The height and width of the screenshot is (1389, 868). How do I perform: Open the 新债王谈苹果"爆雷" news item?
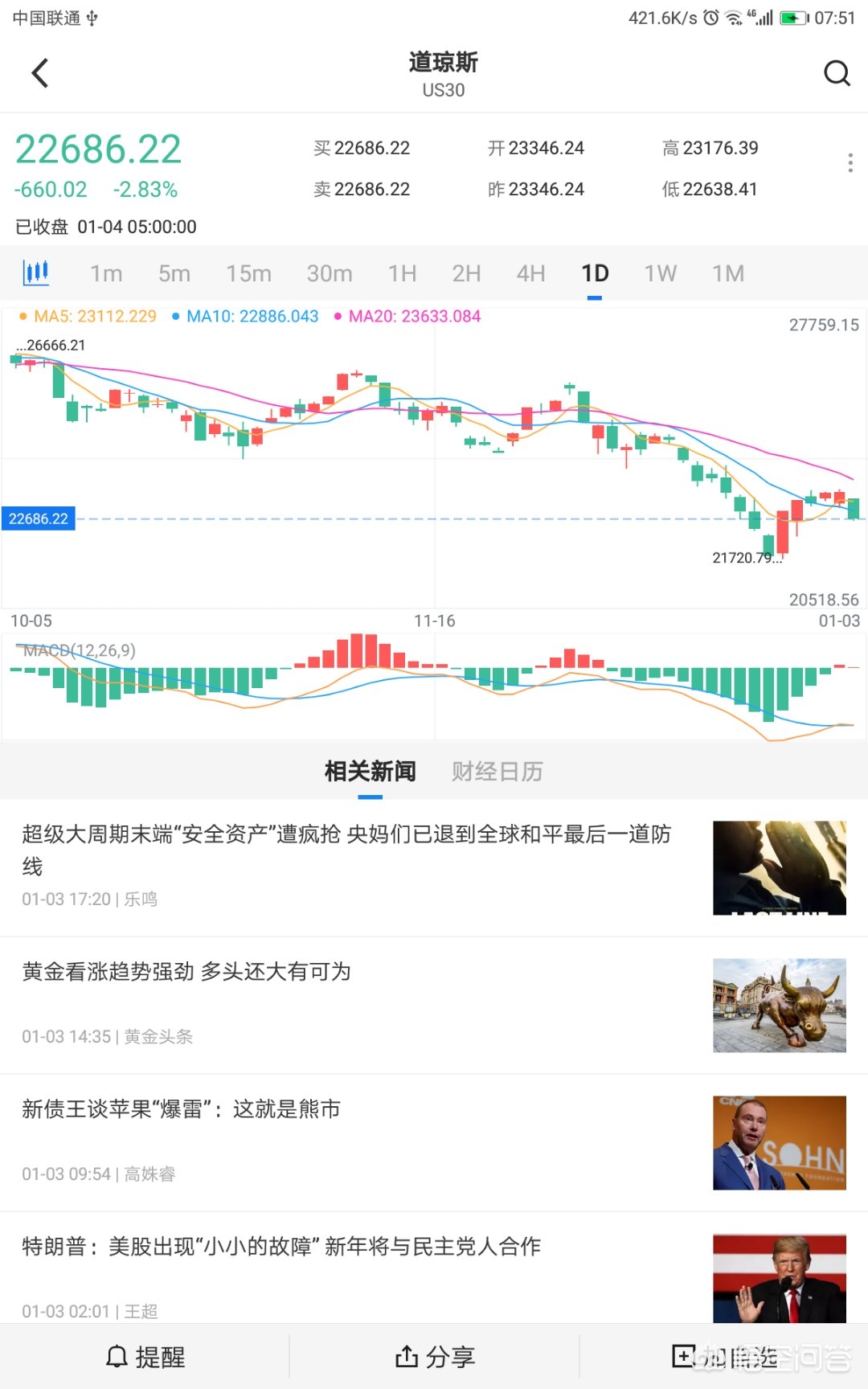434,1143
